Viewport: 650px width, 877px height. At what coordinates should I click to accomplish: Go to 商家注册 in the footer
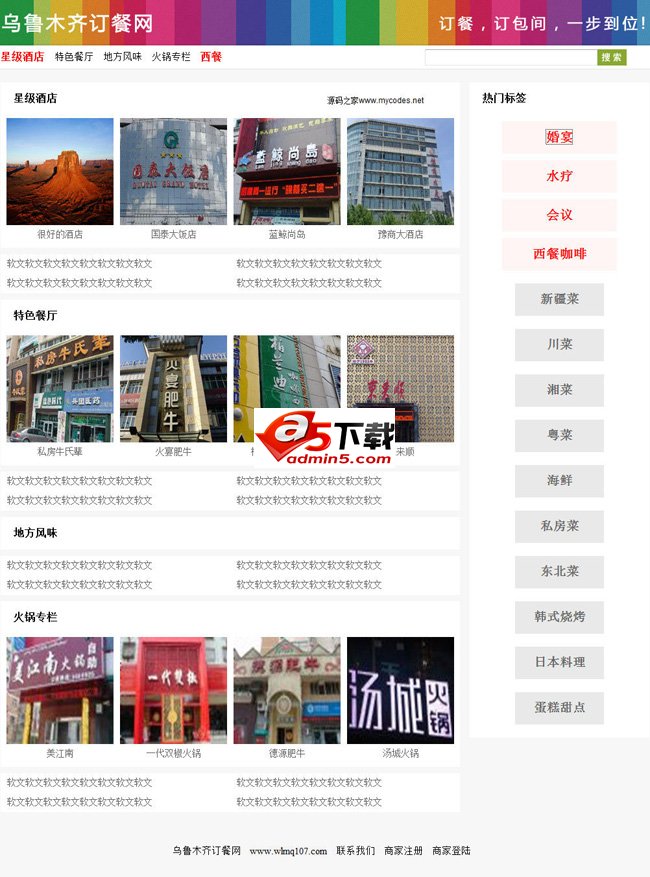(403, 851)
